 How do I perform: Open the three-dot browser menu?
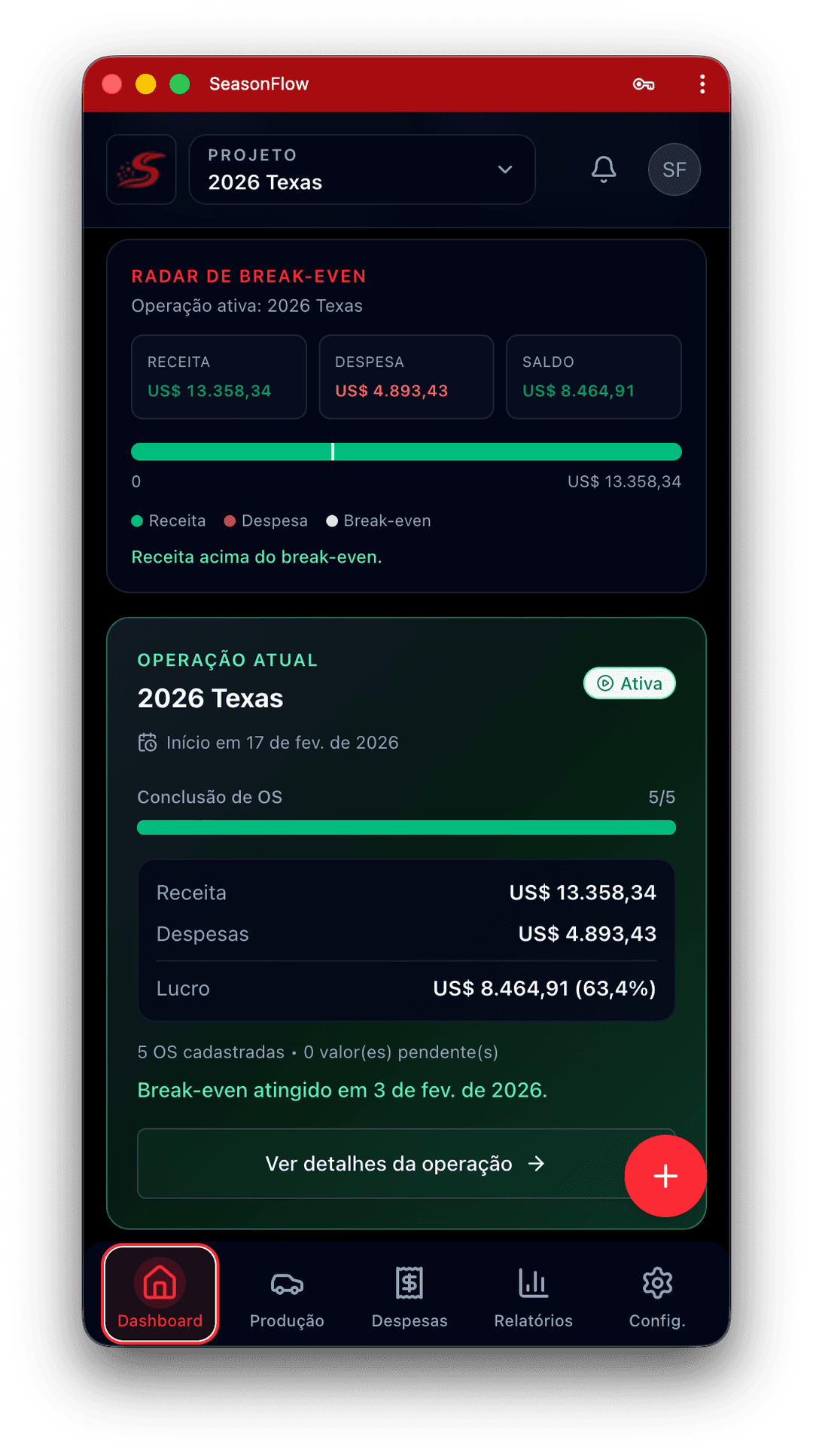(702, 84)
